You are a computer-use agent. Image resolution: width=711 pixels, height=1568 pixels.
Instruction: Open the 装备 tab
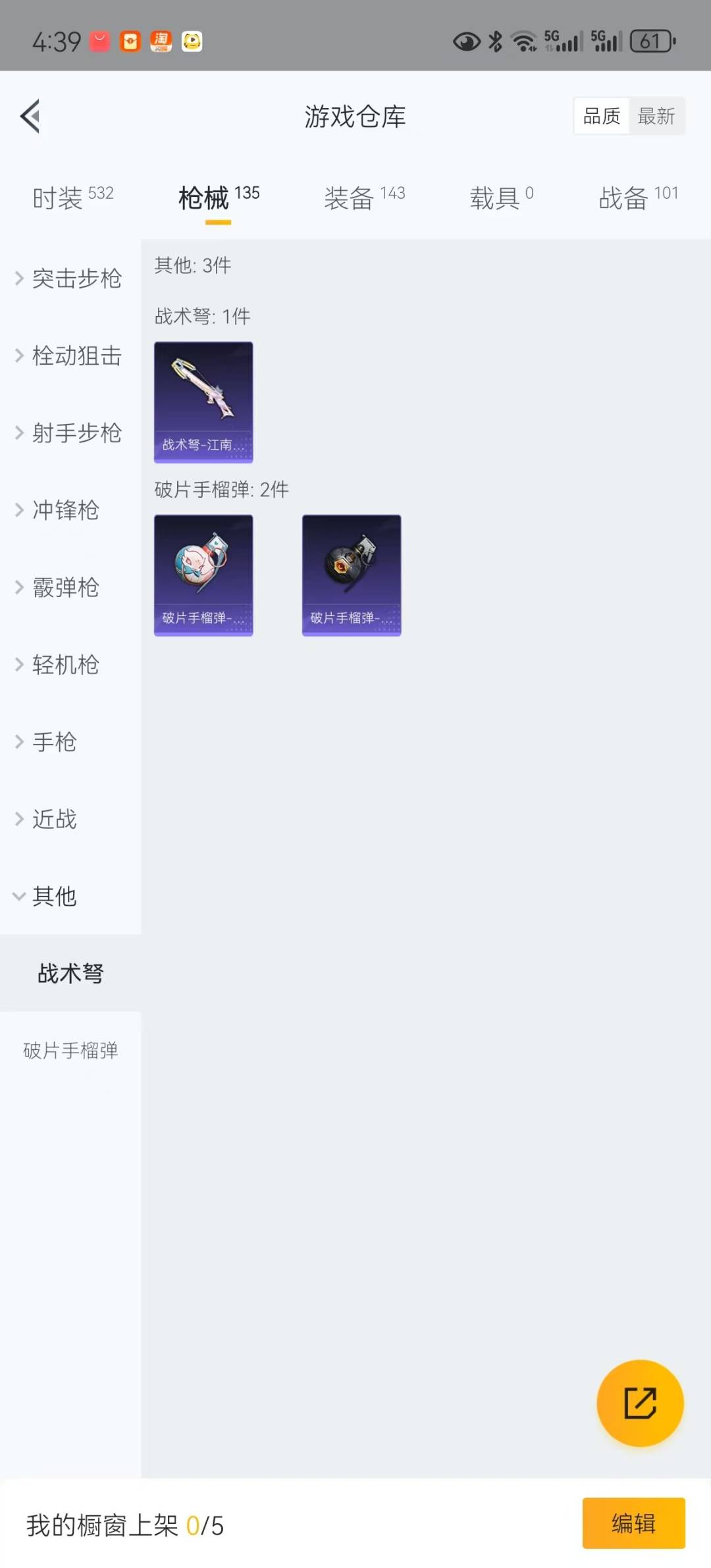(364, 197)
